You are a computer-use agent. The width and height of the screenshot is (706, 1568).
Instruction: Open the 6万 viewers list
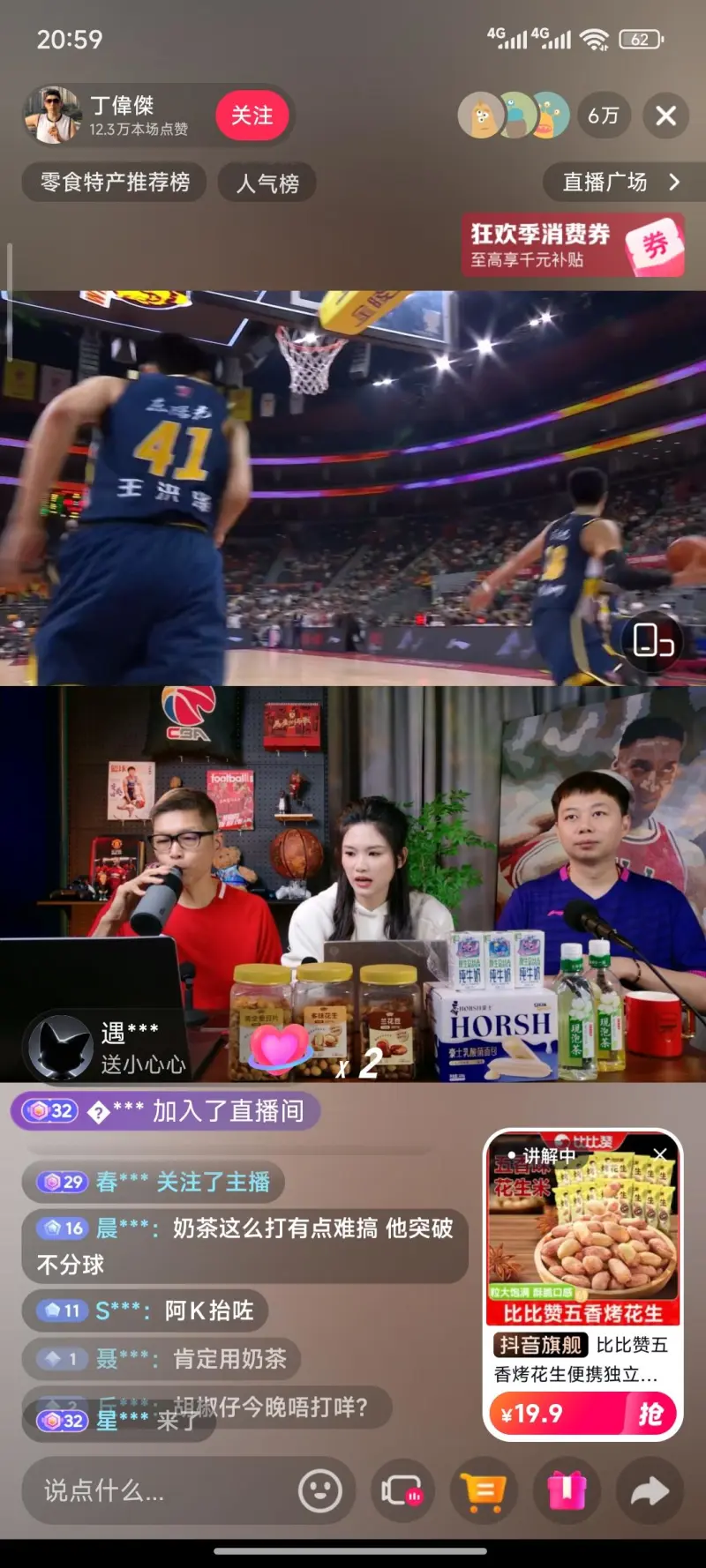(604, 116)
